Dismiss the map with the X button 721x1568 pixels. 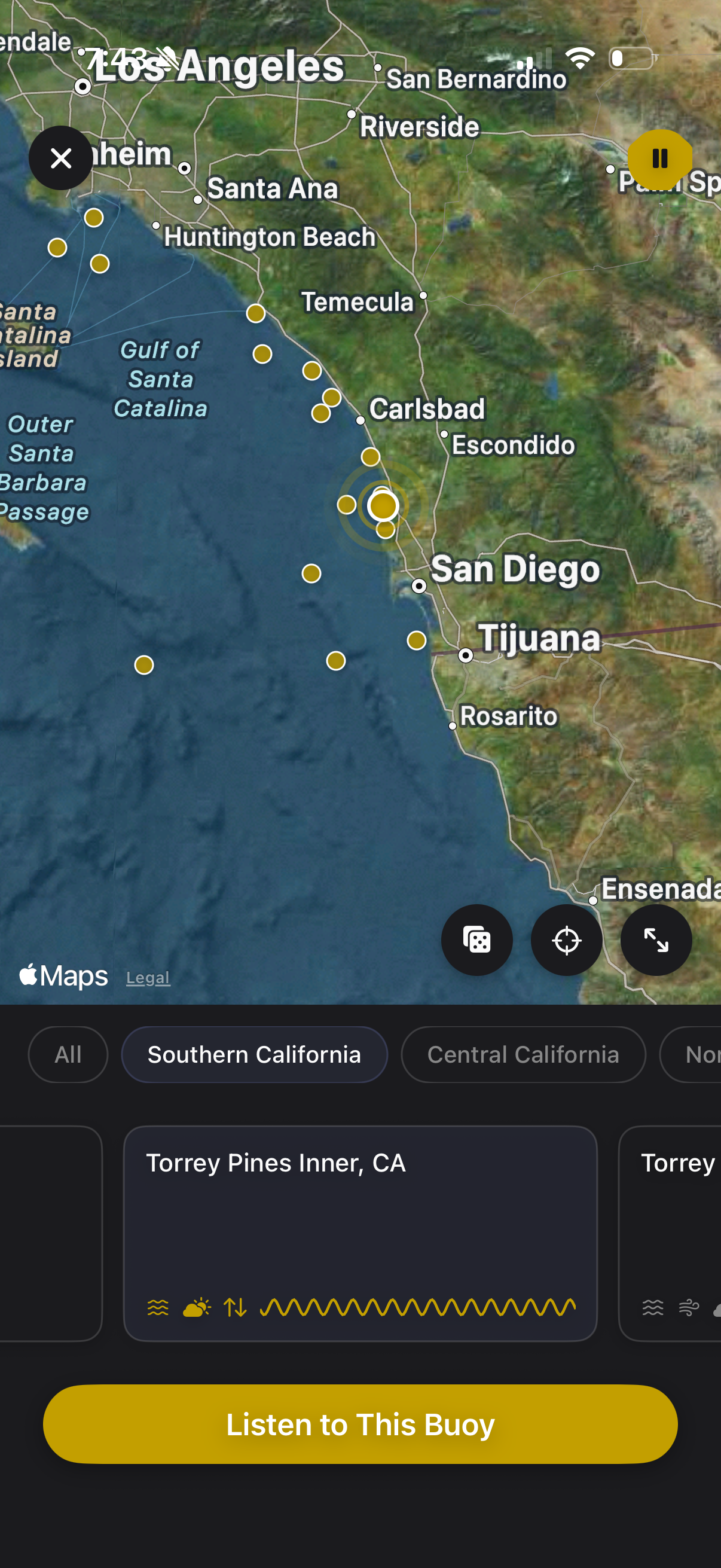(61, 158)
